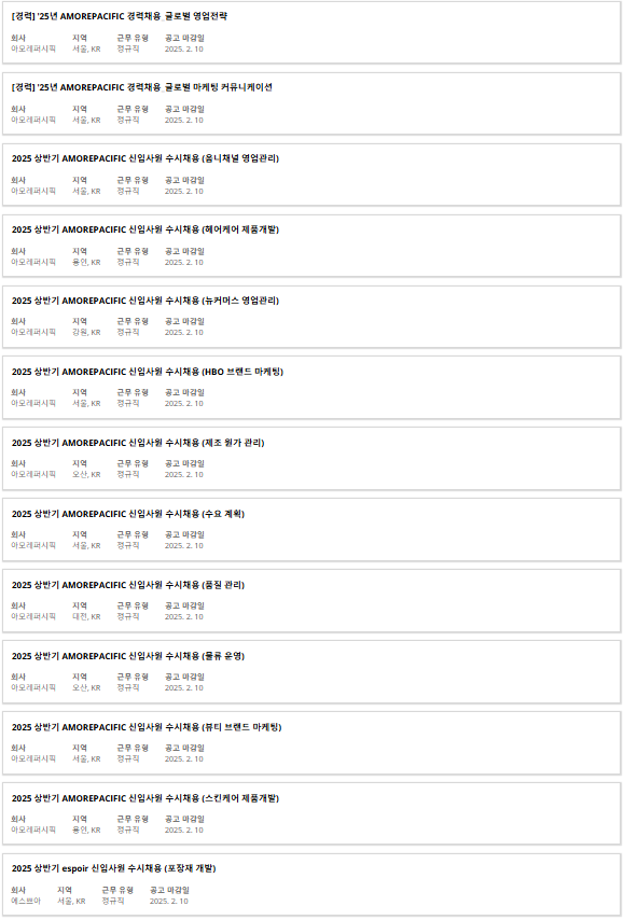This screenshot has width=624, height=920.
Task: Select the 뷰티 브랜드 마케팅 posting
Action: (146, 727)
